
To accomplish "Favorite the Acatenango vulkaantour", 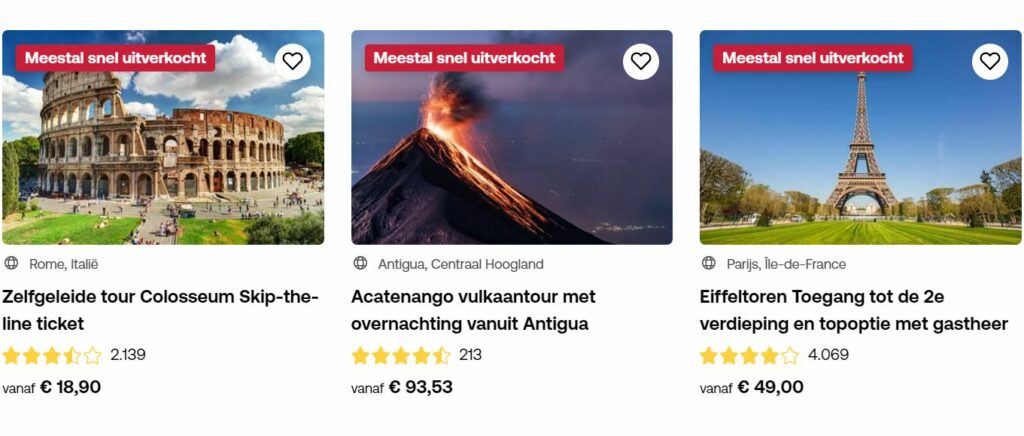I will click(x=641, y=61).
